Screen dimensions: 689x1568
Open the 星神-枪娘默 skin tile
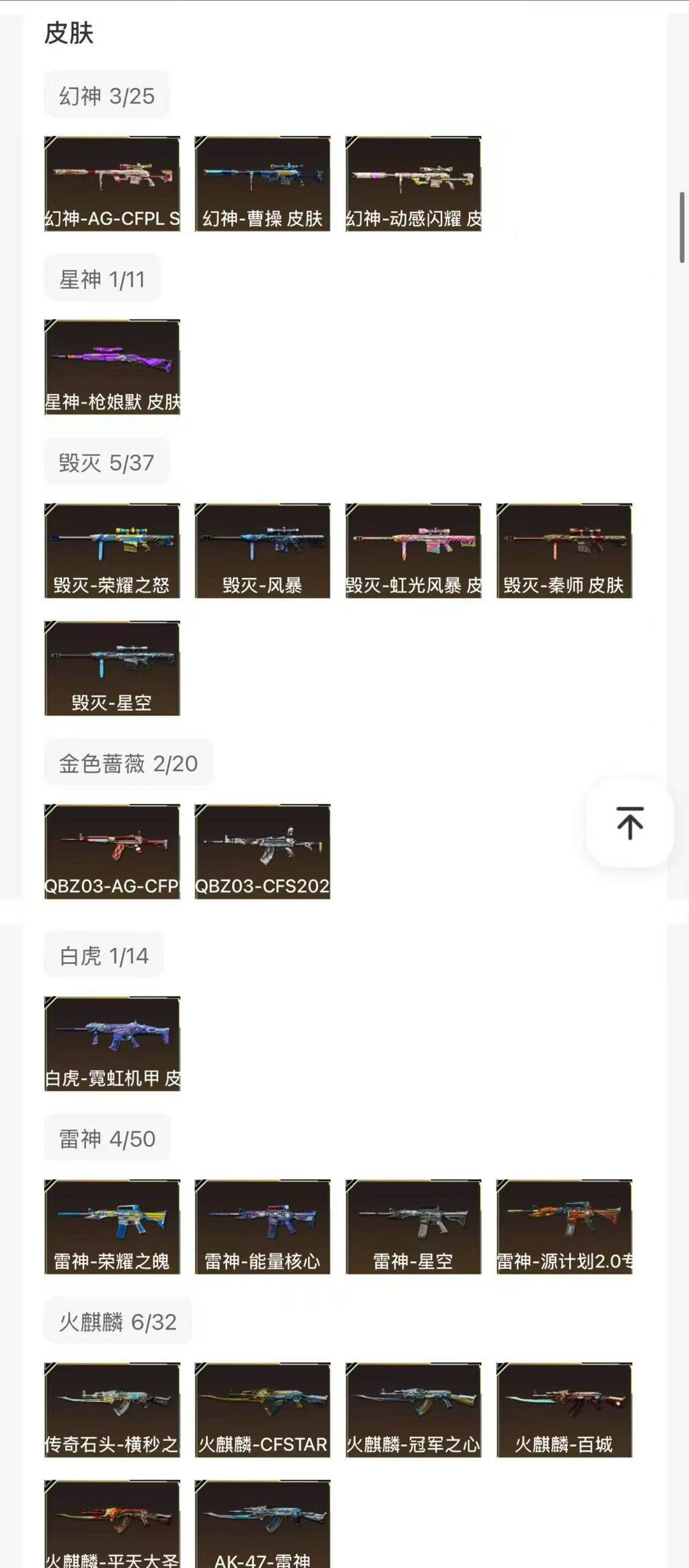[x=112, y=367]
